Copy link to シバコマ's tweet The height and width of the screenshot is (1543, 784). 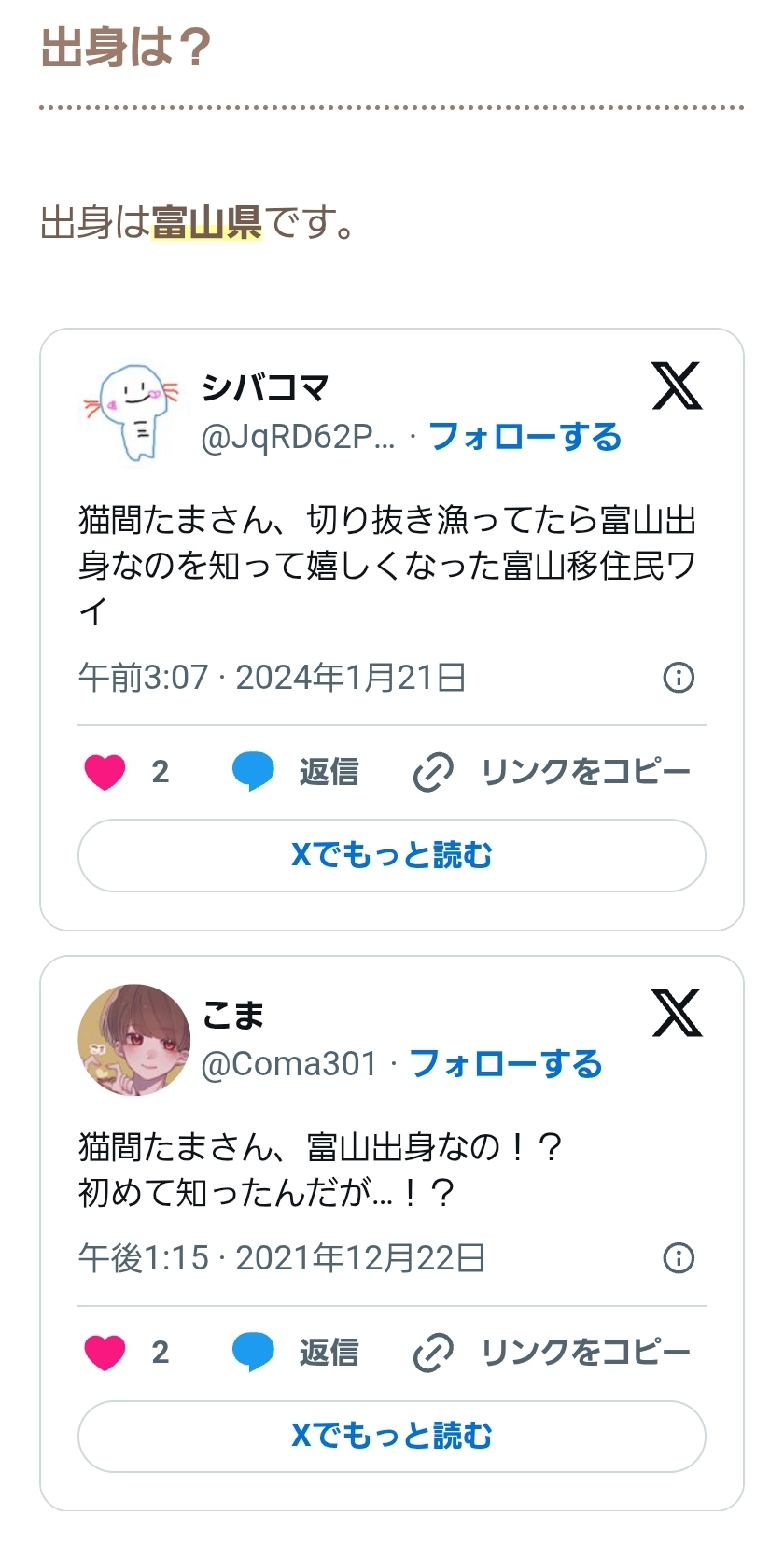point(552,772)
